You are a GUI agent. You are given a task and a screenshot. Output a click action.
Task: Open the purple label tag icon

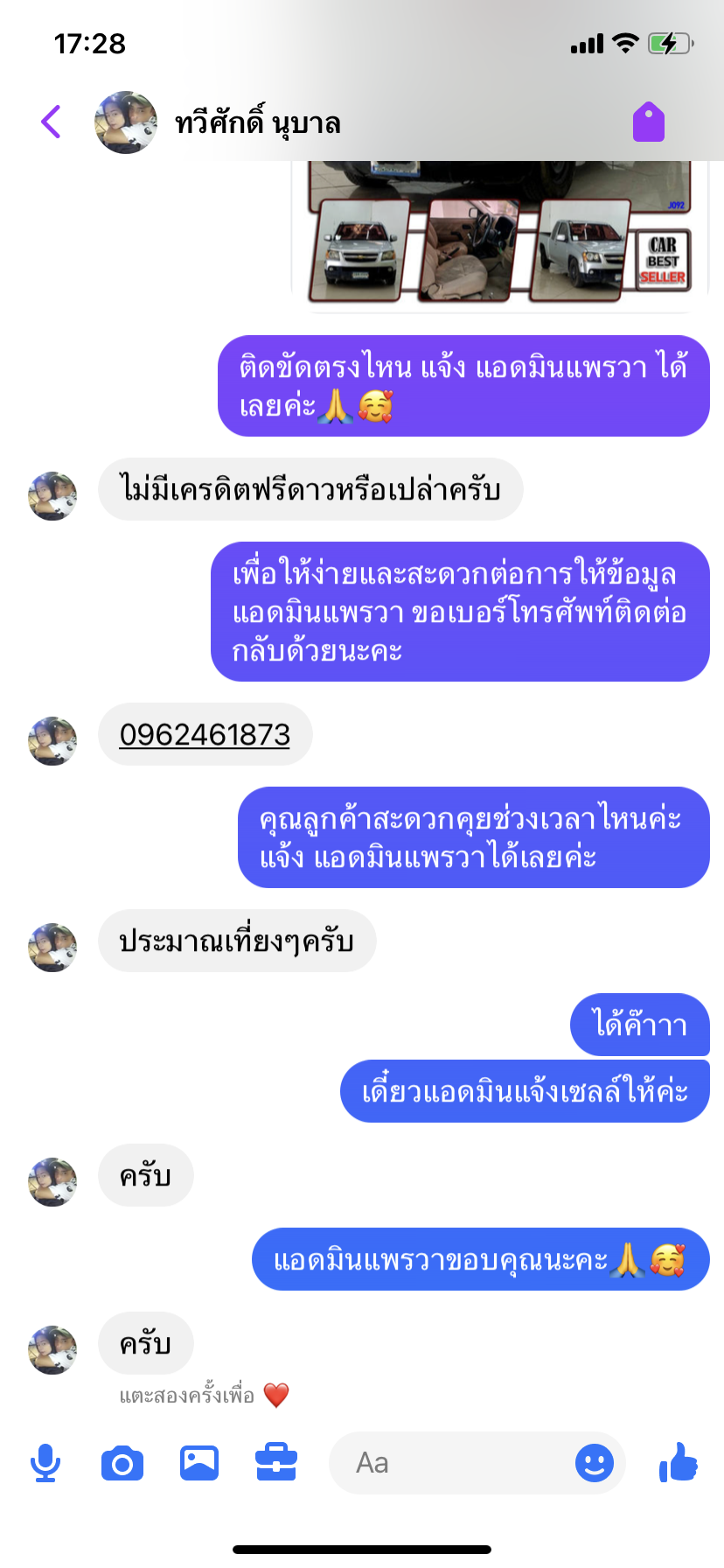pyautogui.click(x=648, y=122)
